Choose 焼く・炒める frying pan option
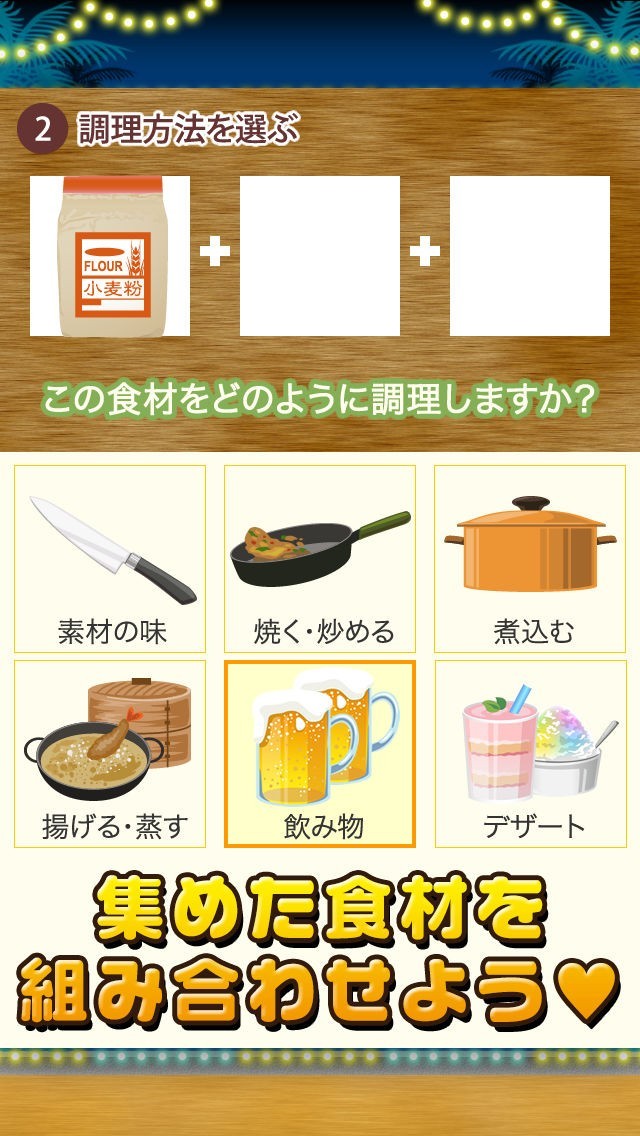Viewport: 640px width, 1136px height. point(320,558)
